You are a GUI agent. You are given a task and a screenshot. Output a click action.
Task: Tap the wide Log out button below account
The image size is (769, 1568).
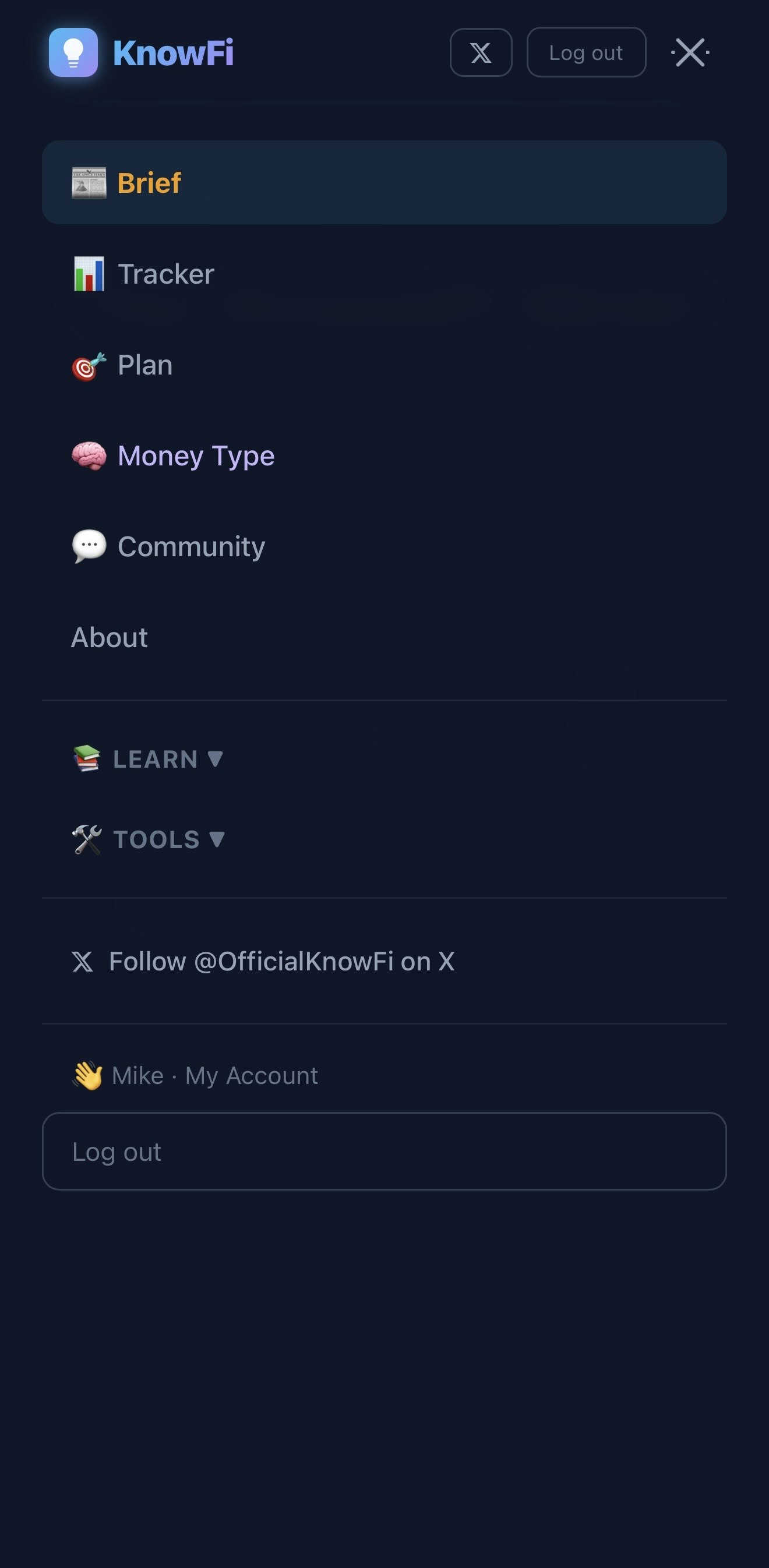pyautogui.click(x=383, y=1151)
